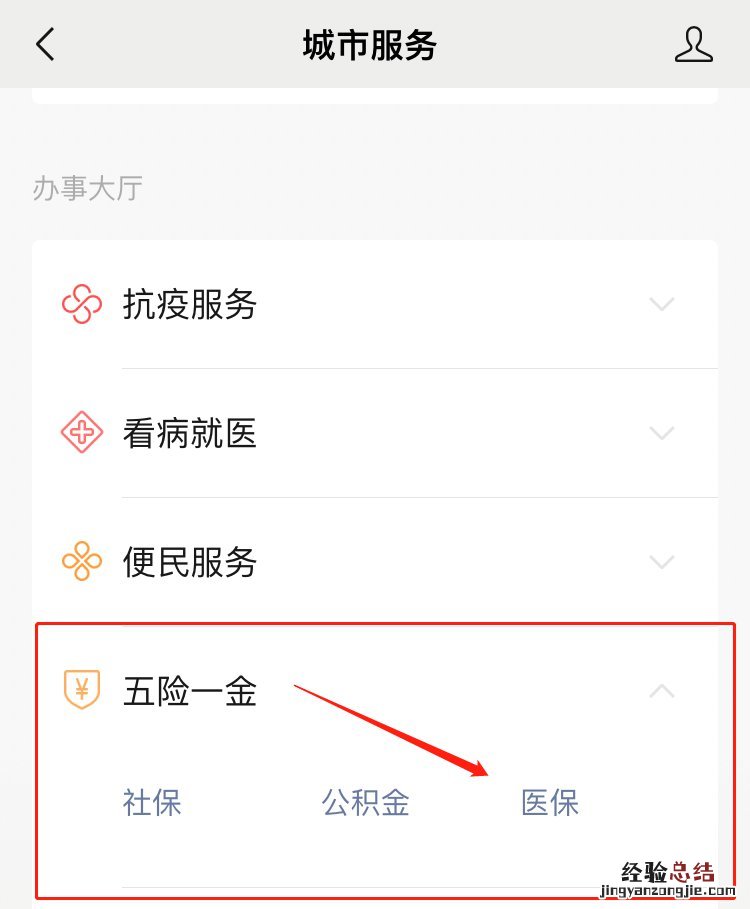The width and height of the screenshot is (750, 909).
Task: Open the 社保 service link
Action: tap(152, 802)
